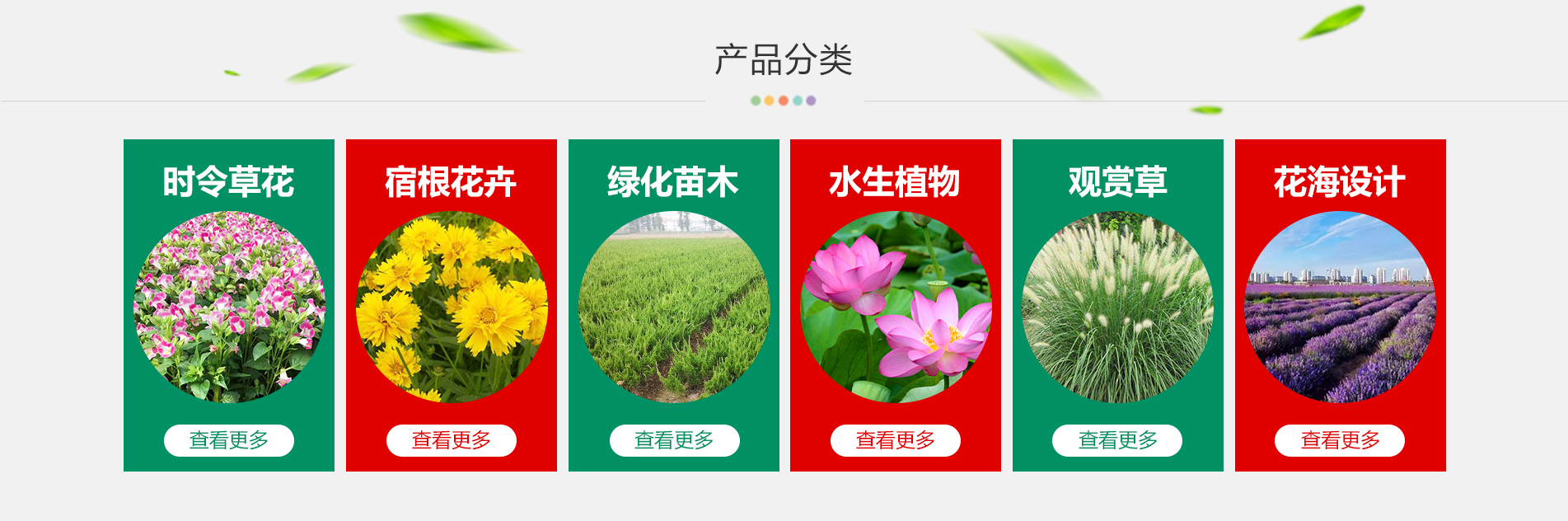Tap 查看更多 under 时令草花

click(x=229, y=440)
